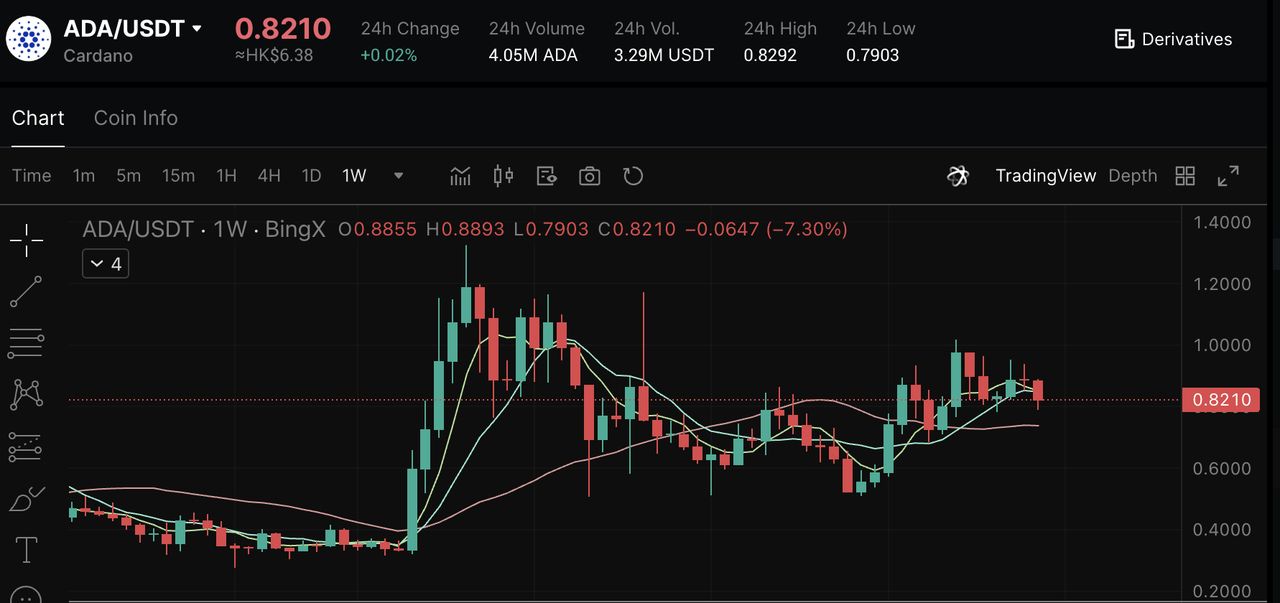Expand the collapsed indicators list showing 4
This screenshot has height=603, width=1280.
coord(106,264)
